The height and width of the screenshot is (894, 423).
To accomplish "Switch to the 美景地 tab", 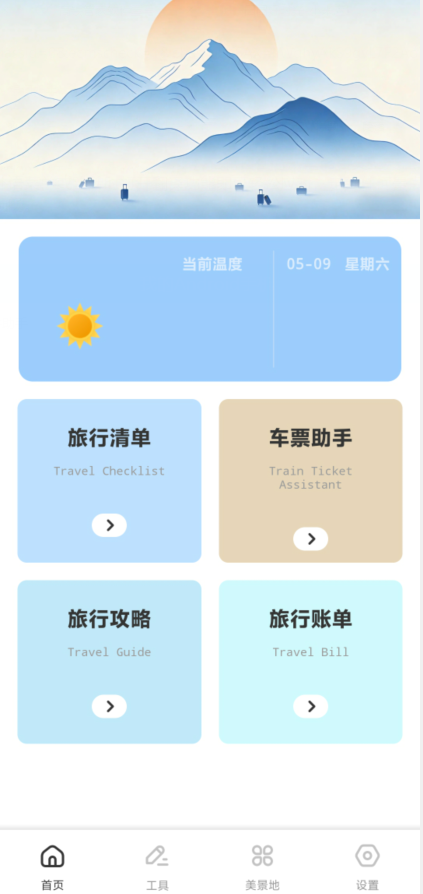I will (x=262, y=867).
